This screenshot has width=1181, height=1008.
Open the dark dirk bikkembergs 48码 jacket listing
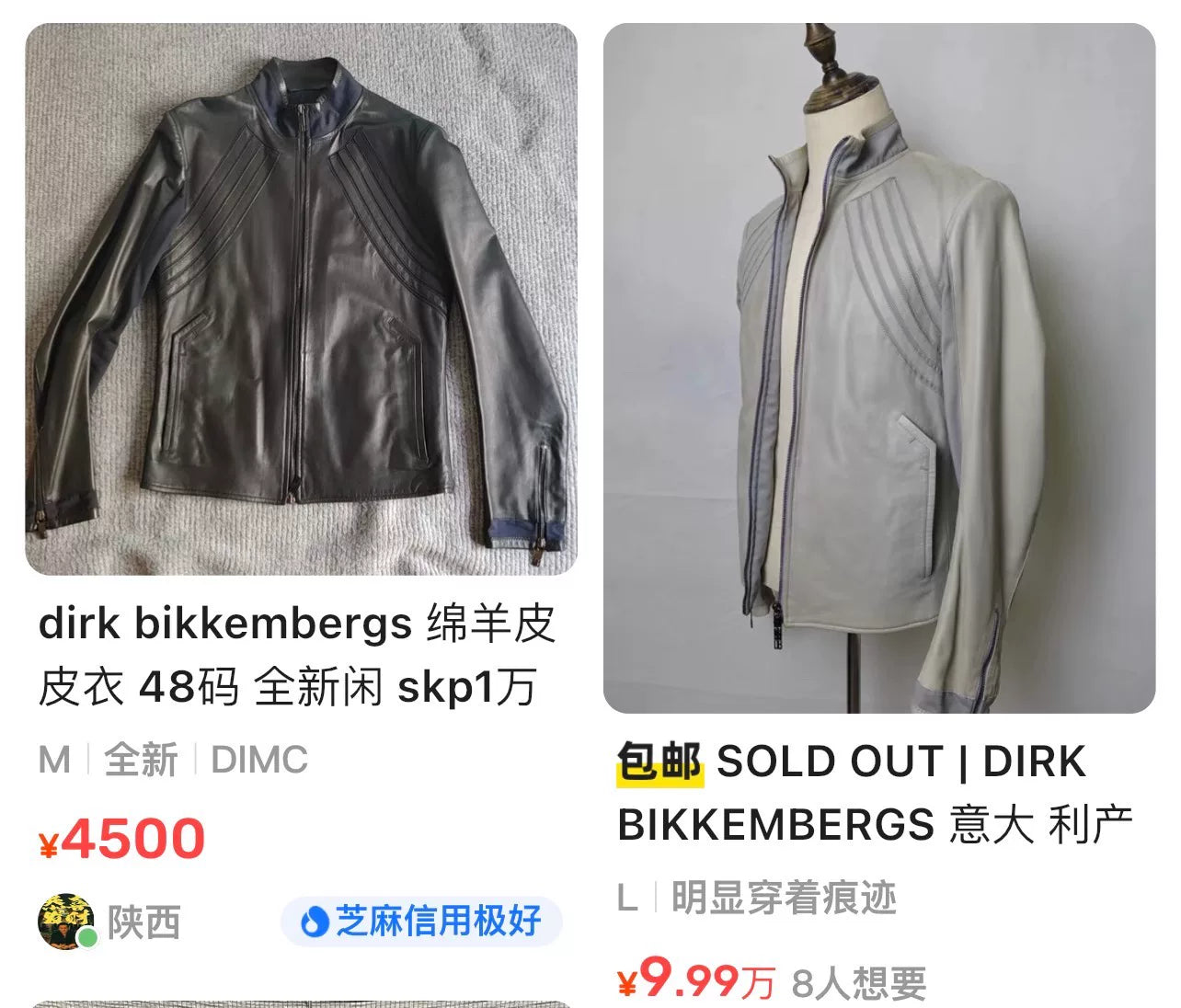pyautogui.click(x=301, y=299)
